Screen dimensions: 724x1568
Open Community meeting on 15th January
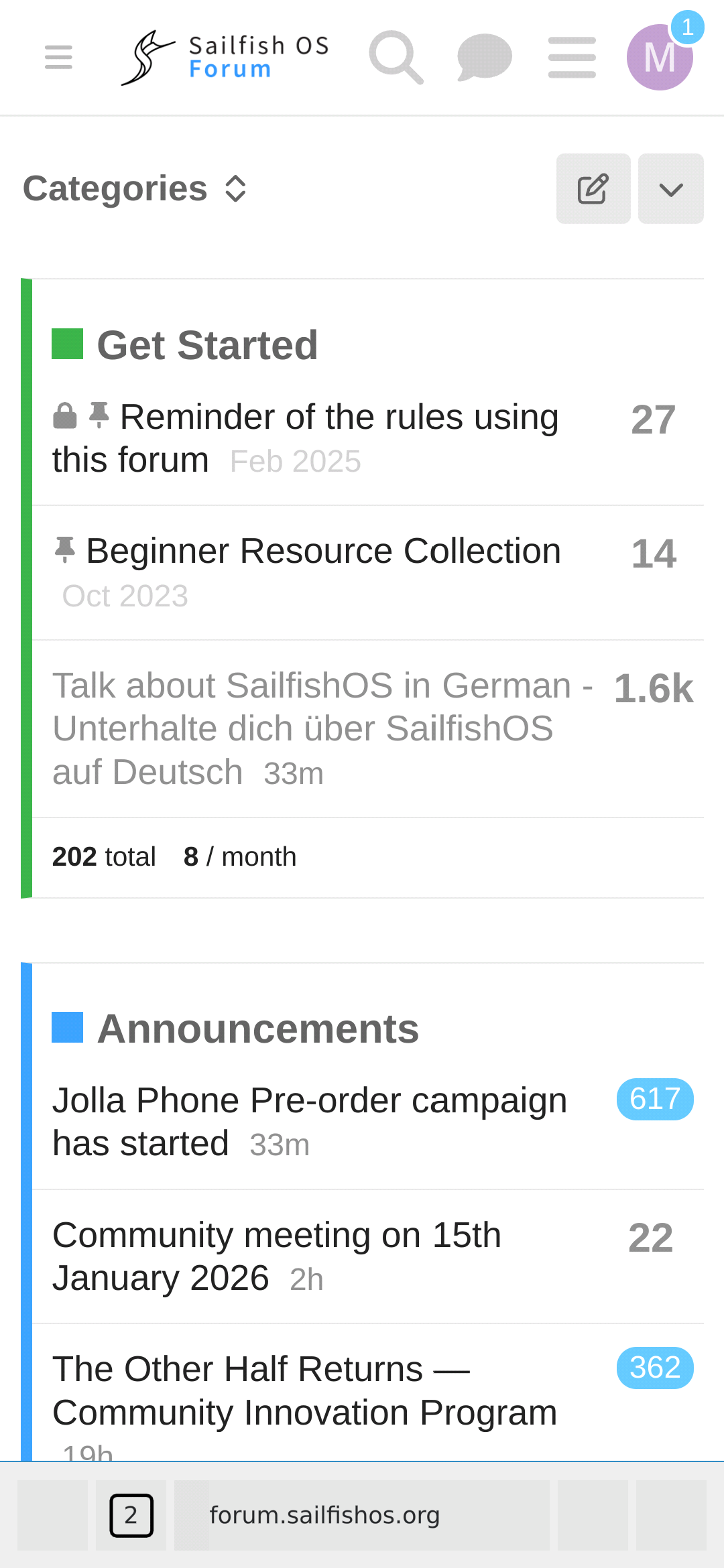tap(276, 1236)
